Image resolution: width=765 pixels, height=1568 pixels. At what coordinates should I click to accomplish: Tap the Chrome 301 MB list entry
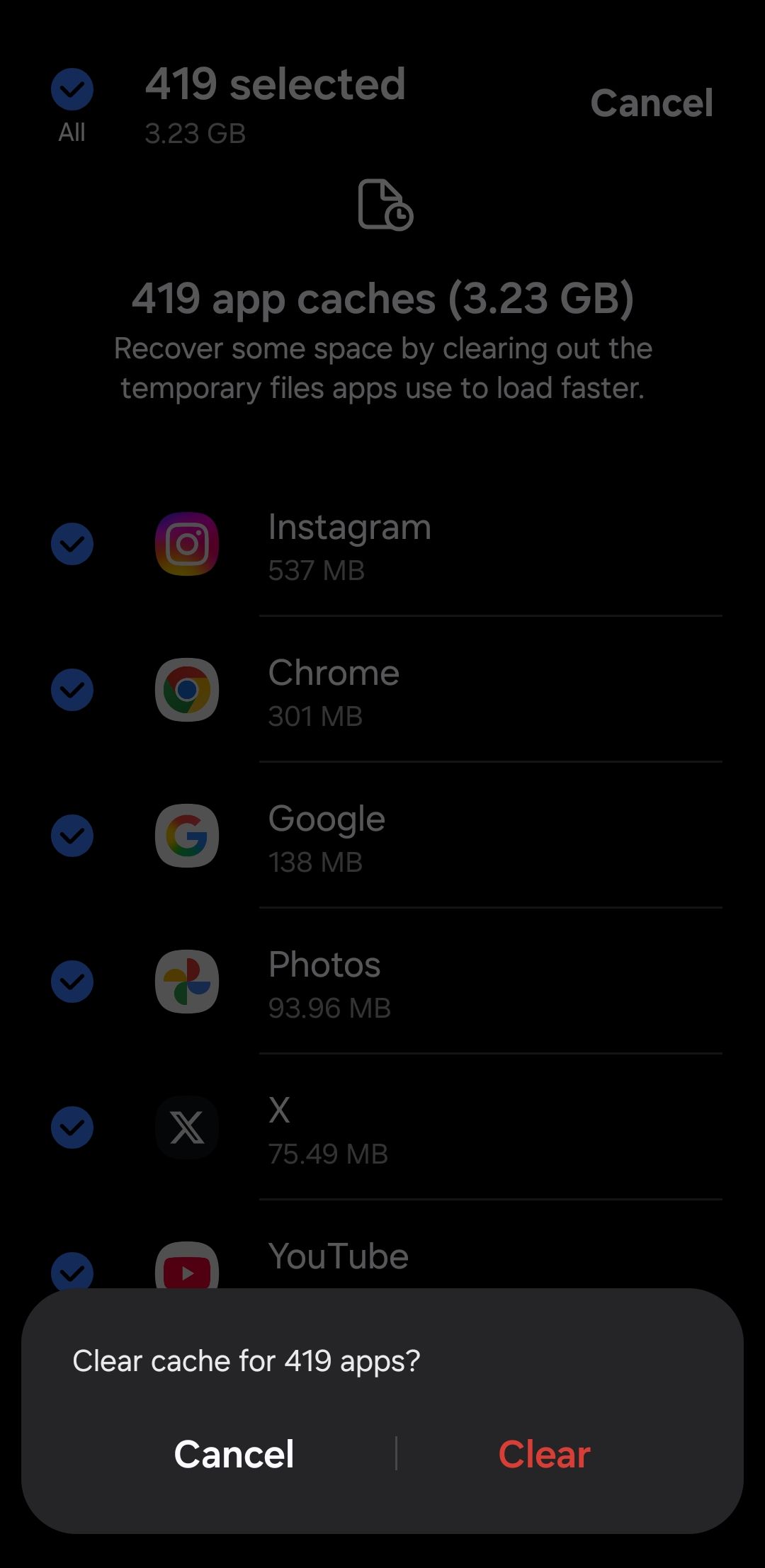425,691
